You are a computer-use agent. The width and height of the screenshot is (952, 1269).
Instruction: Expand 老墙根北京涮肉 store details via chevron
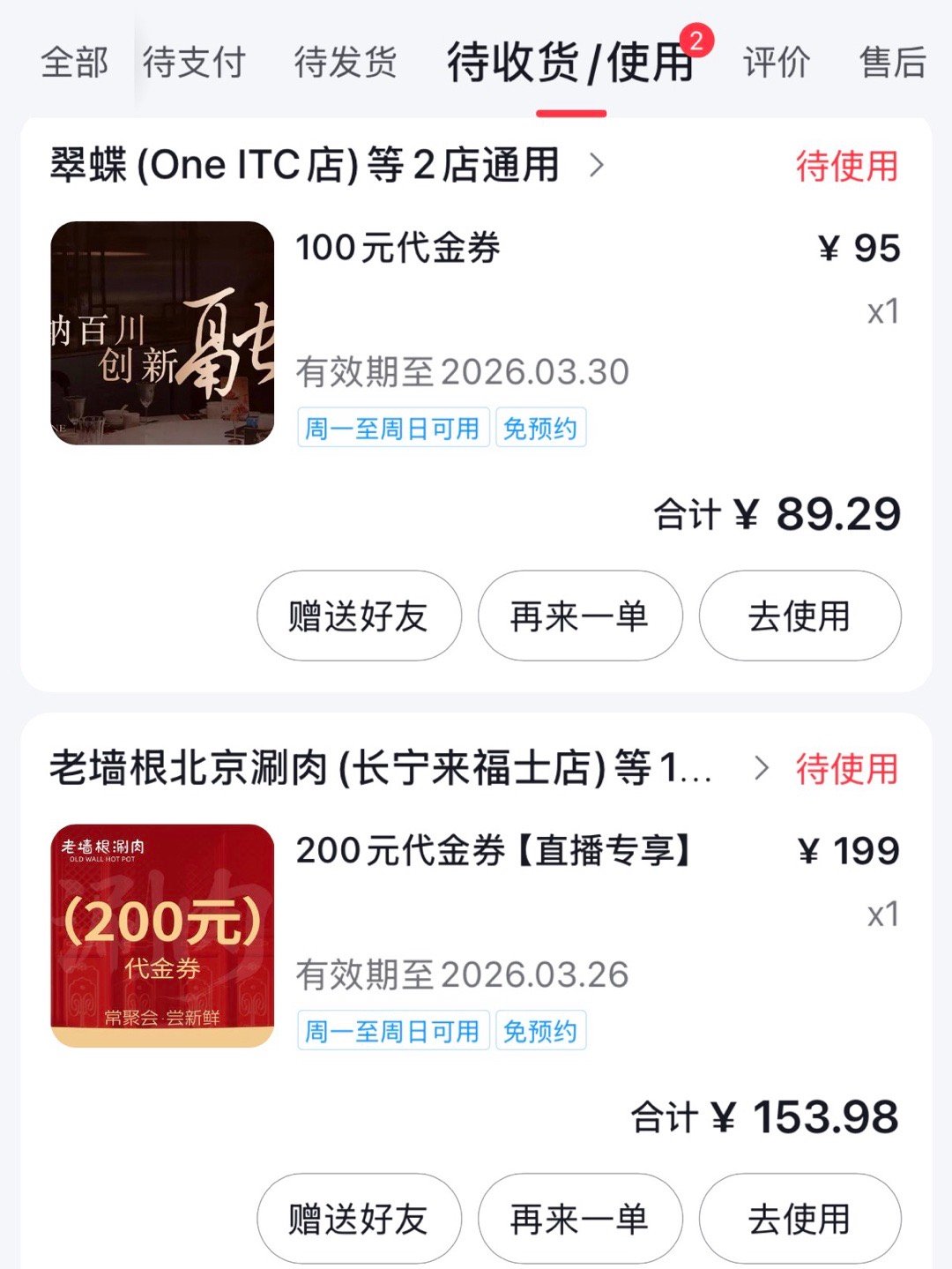(762, 769)
